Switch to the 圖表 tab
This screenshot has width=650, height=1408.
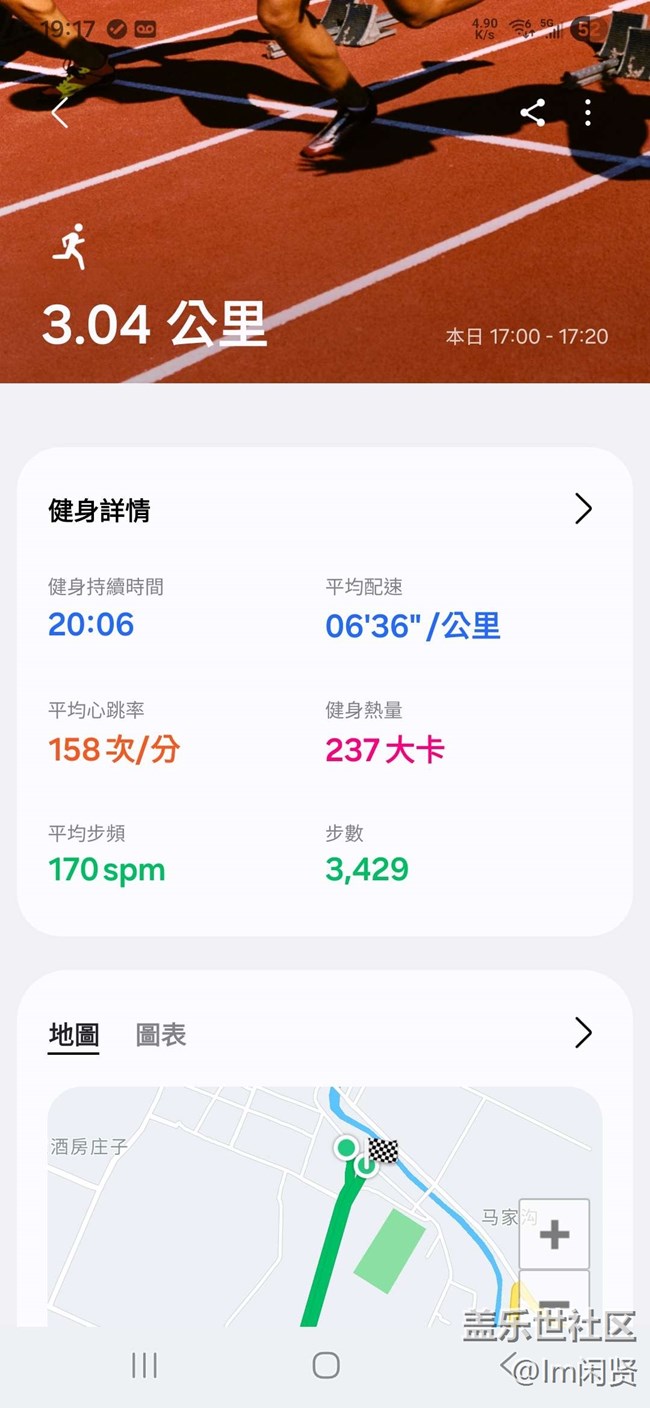click(161, 1035)
